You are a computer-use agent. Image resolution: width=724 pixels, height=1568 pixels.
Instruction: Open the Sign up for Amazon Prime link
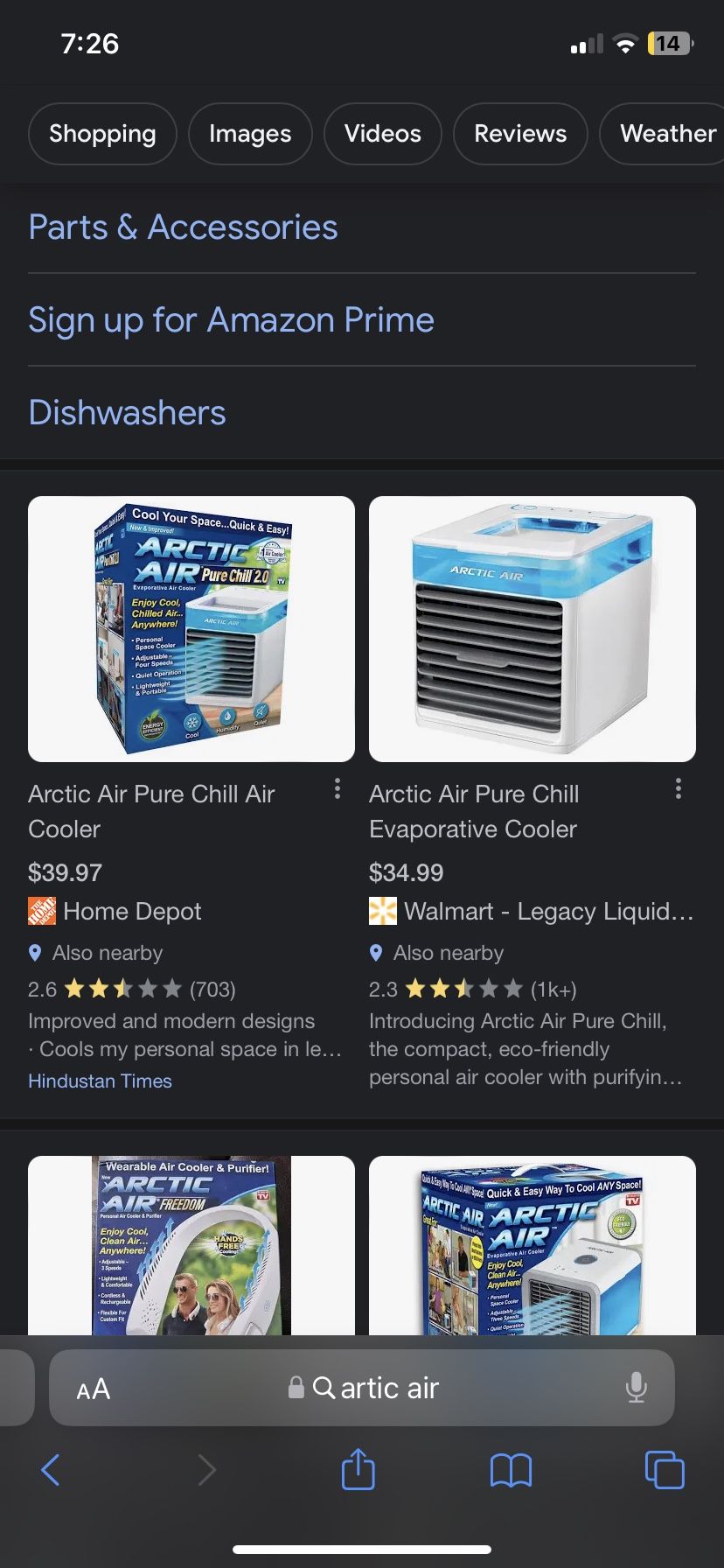(x=231, y=320)
